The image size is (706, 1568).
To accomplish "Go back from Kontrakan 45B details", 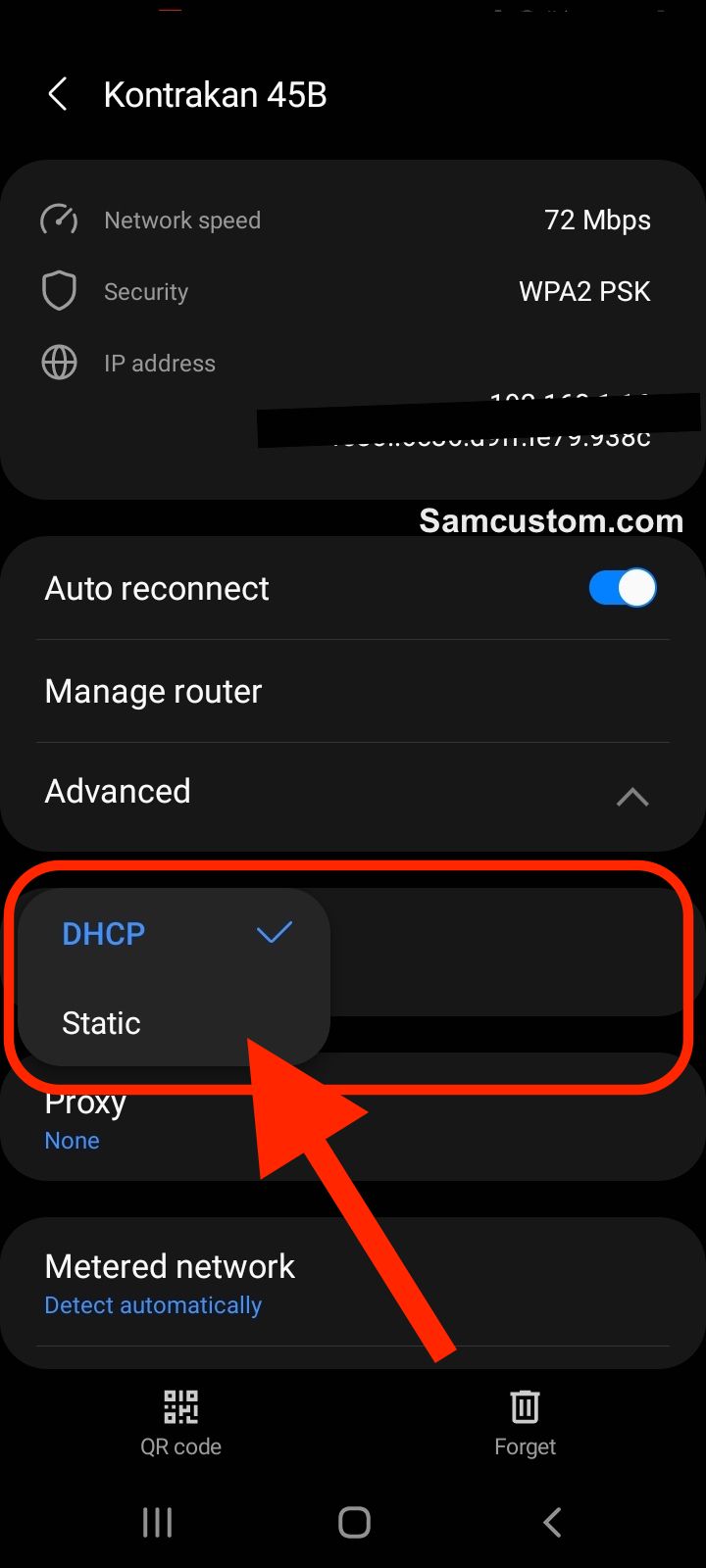I will pyautogui.click(x=58, y=95).
